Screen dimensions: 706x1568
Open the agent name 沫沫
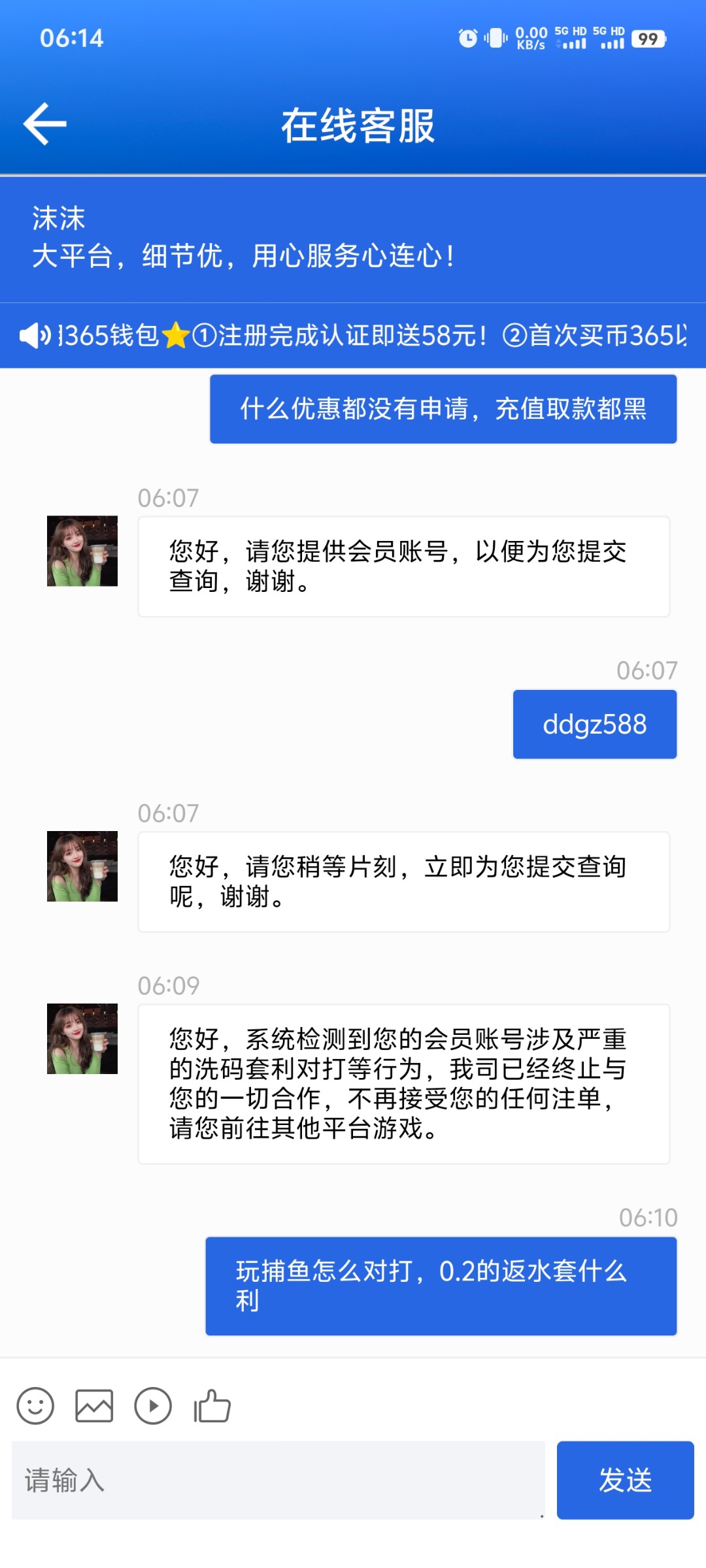click(58, 219)
